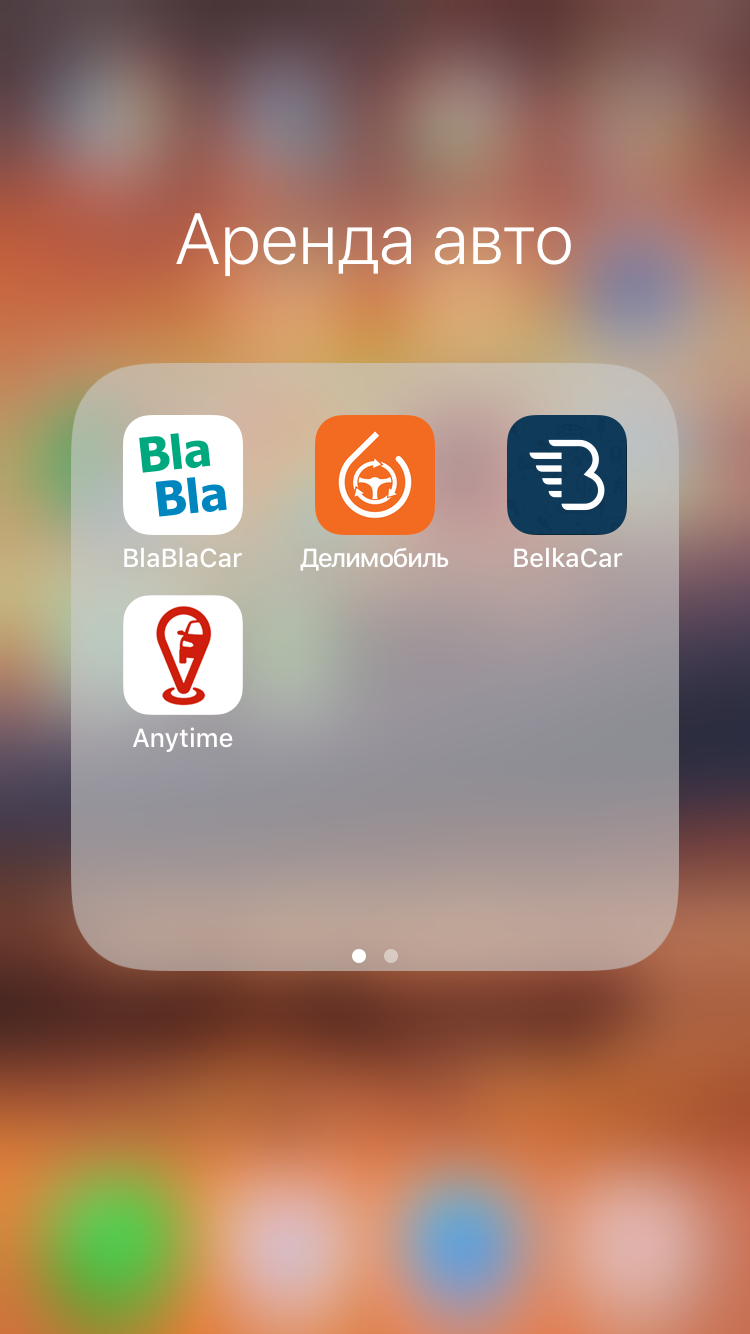
Task: Launch the Anytime app
Action: 183,655
